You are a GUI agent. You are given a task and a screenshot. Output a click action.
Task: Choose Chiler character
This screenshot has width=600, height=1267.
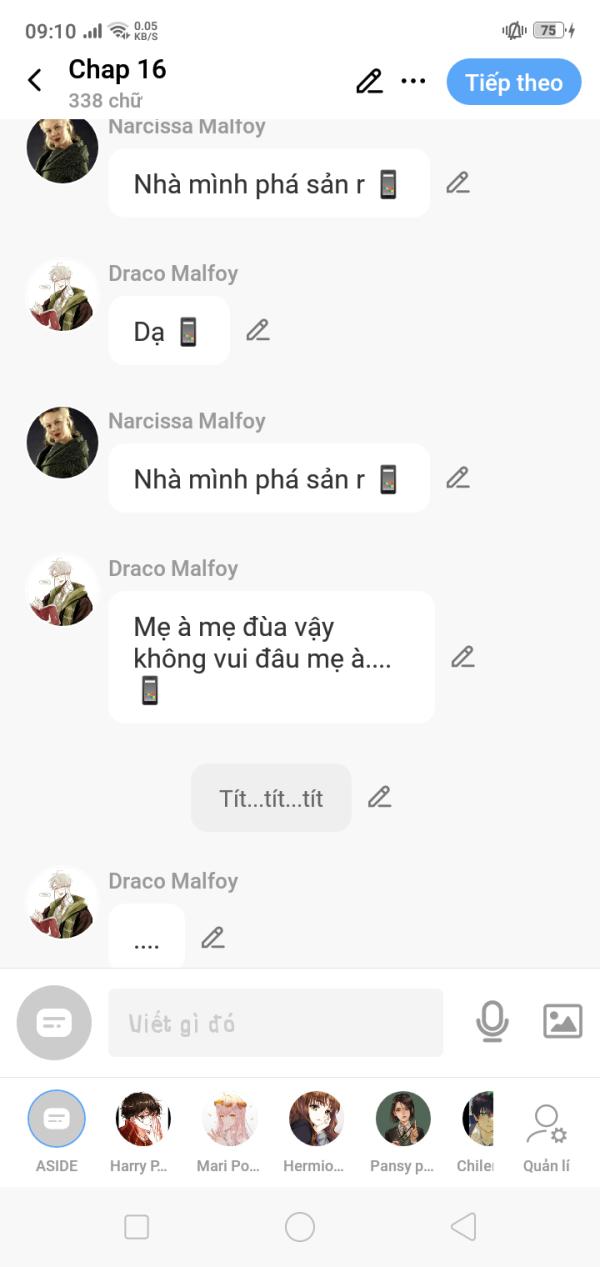[478, 1119]
